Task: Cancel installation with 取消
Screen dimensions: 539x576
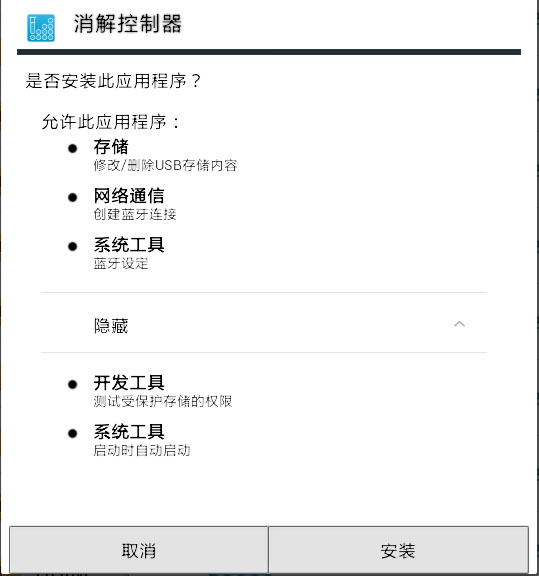Action: tap(139, 550)
